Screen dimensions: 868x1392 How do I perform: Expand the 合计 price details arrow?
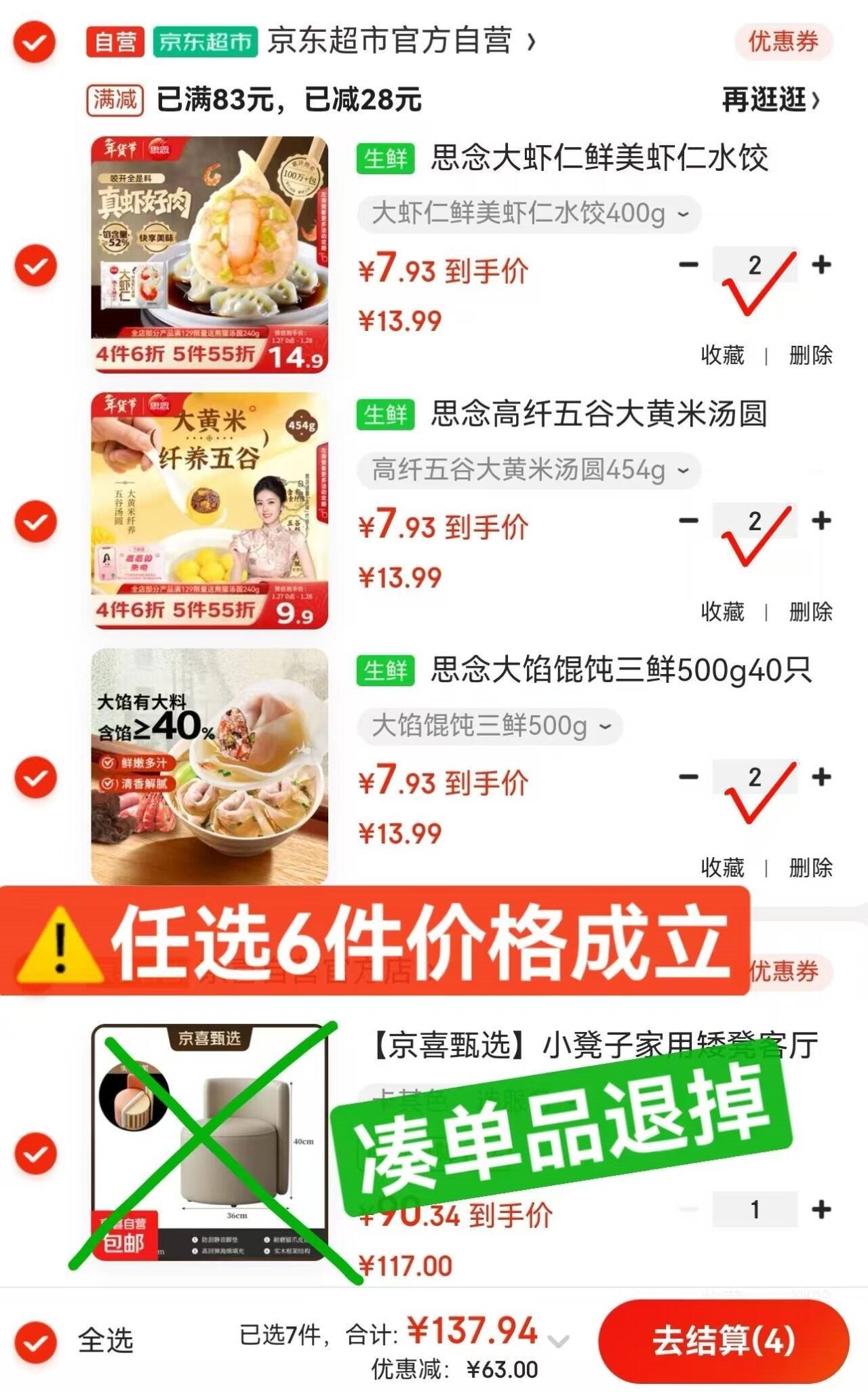[x=558, y=1341]
